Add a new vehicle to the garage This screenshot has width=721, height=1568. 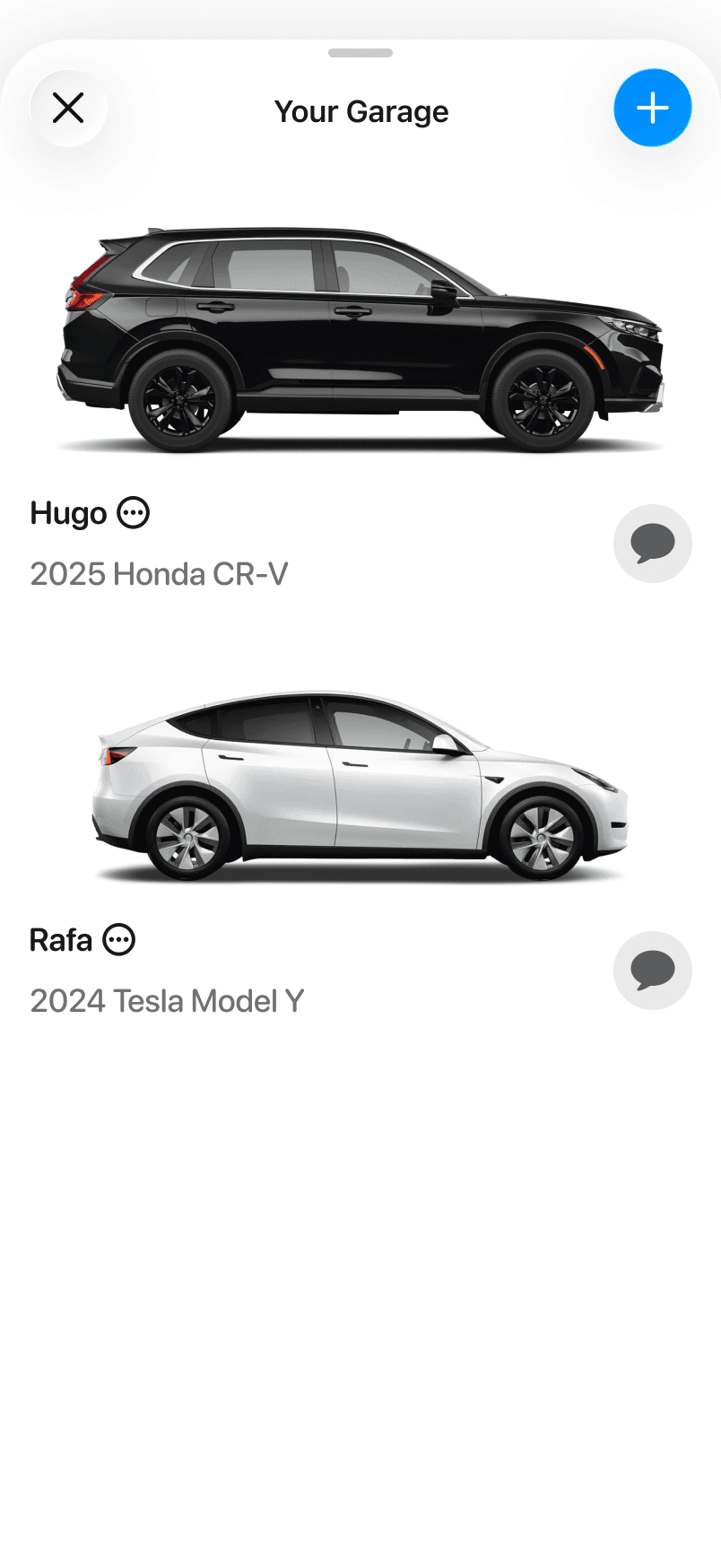tap(652, 109)
